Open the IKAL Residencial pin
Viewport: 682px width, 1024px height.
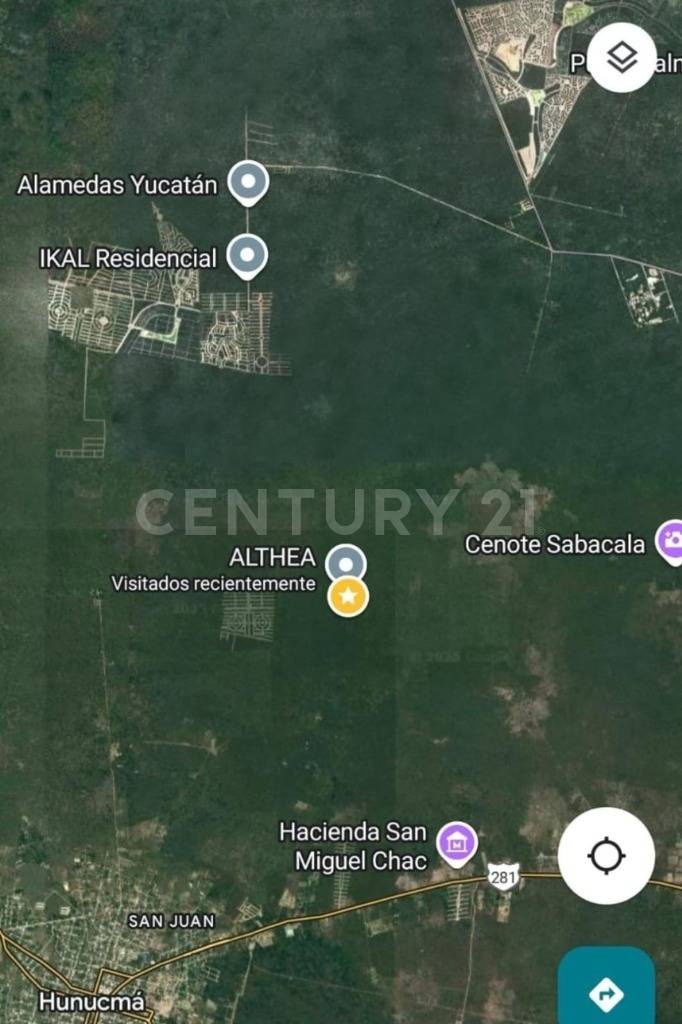tap(247, 256)
